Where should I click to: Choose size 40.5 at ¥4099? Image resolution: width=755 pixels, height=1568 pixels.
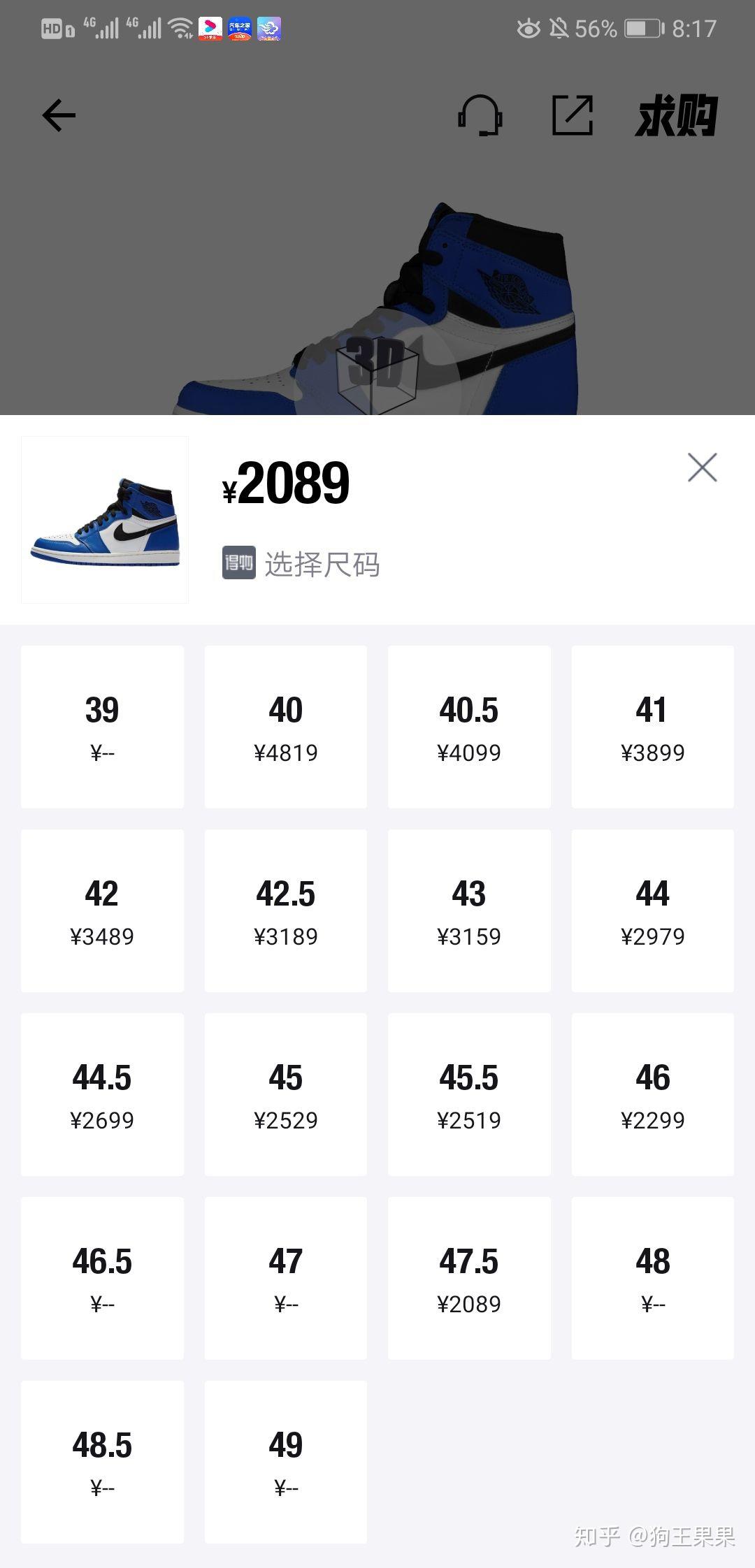pos(469,727)
